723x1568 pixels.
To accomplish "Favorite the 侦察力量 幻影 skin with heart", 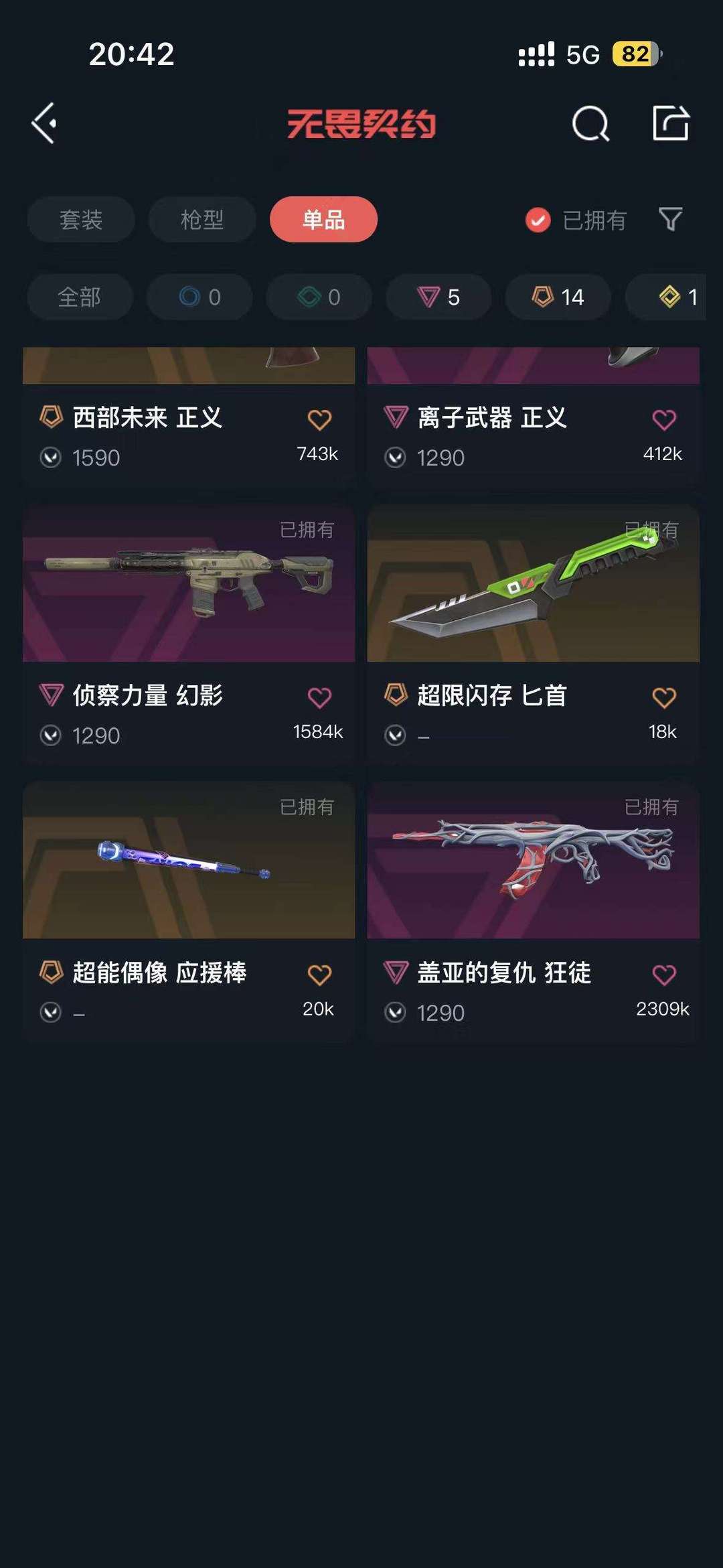I will [x=319, y=698].
